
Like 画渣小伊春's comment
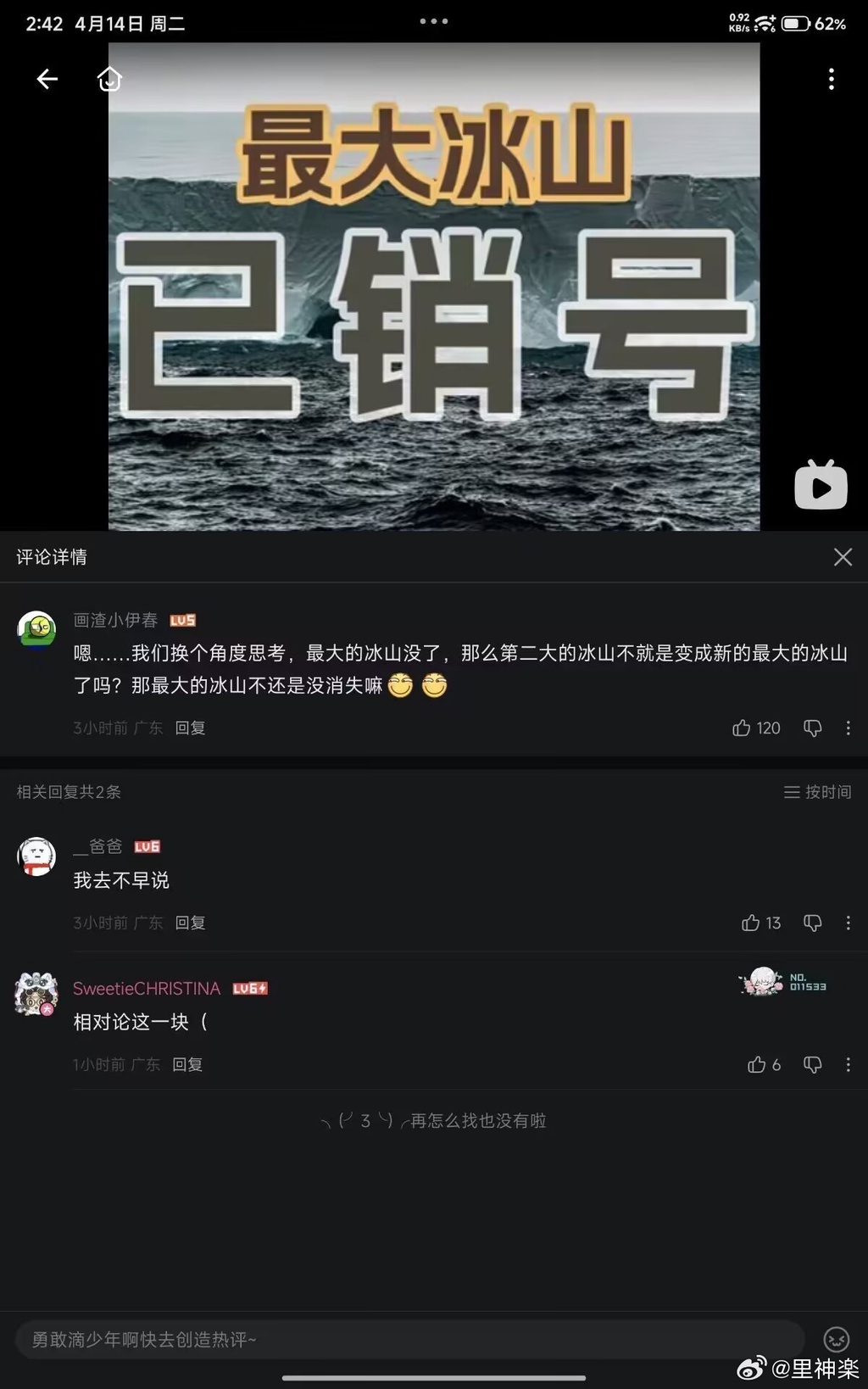pos(743,728)
